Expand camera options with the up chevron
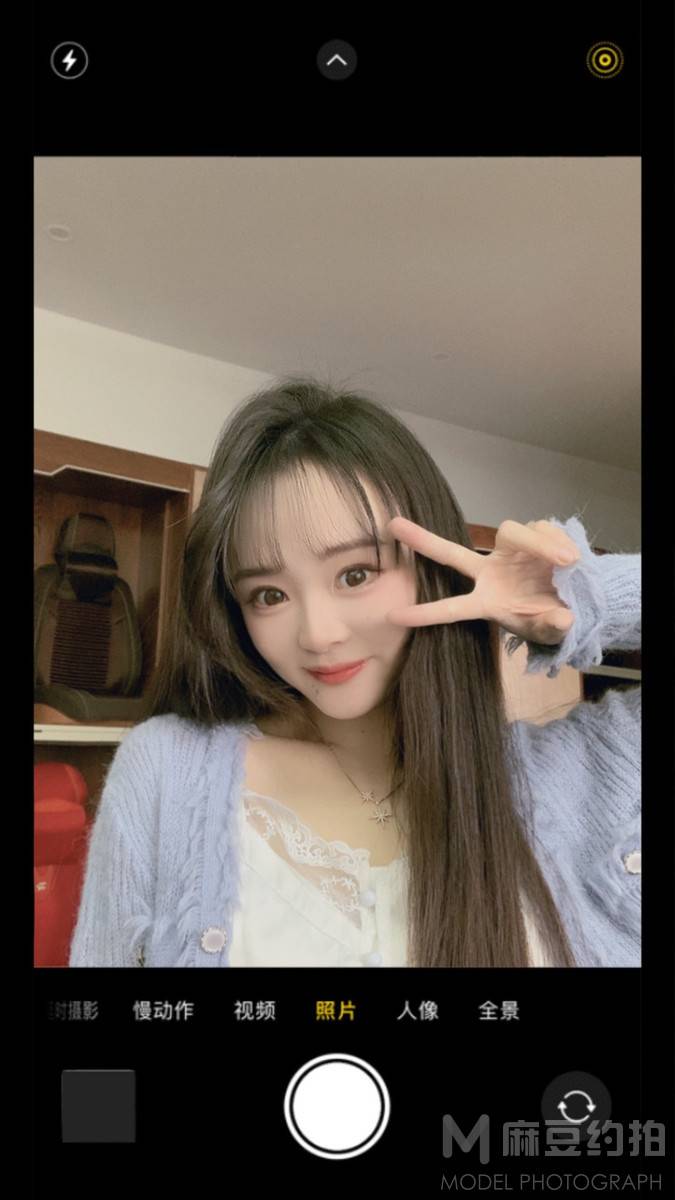Viewport: 675px width, 1200px height. 337,61
